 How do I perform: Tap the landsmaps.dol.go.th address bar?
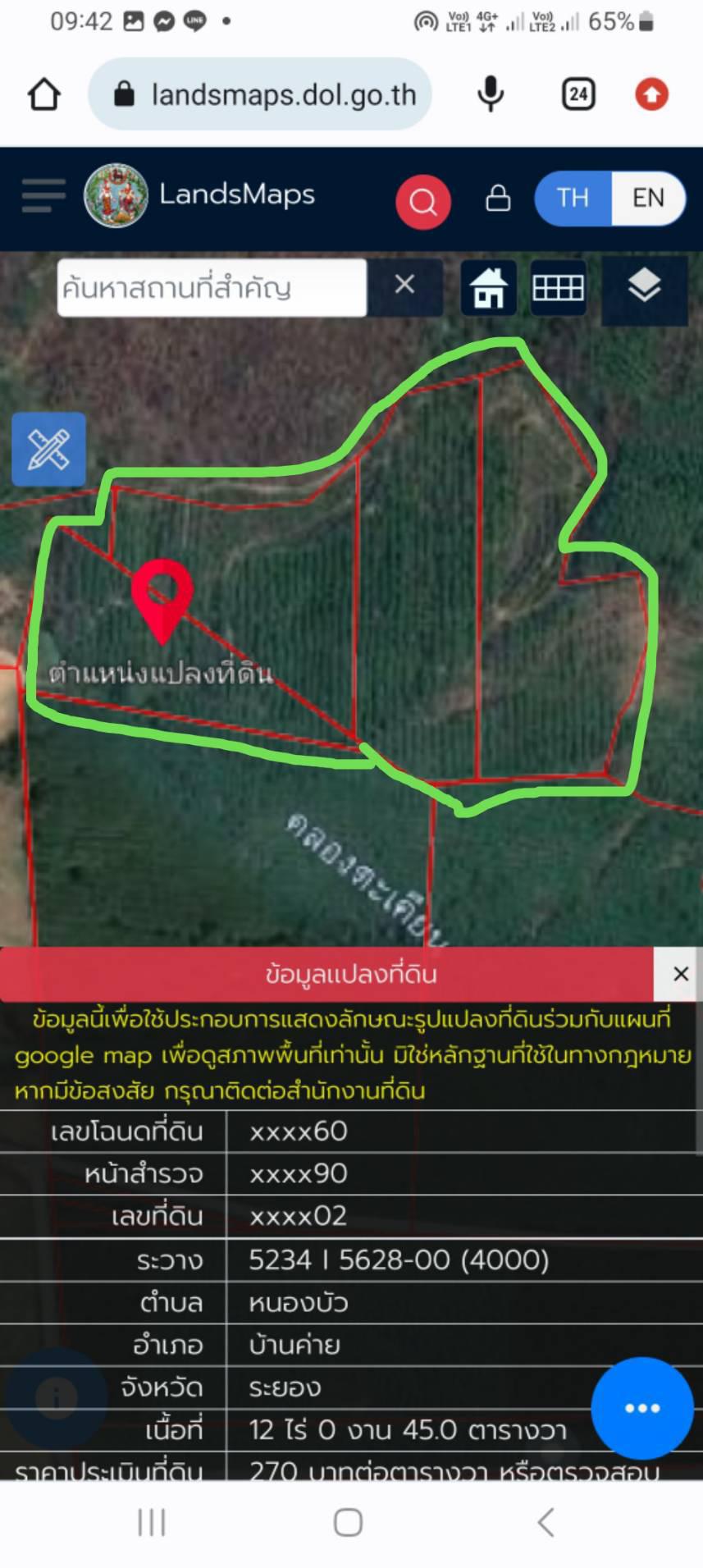point(260,94)
